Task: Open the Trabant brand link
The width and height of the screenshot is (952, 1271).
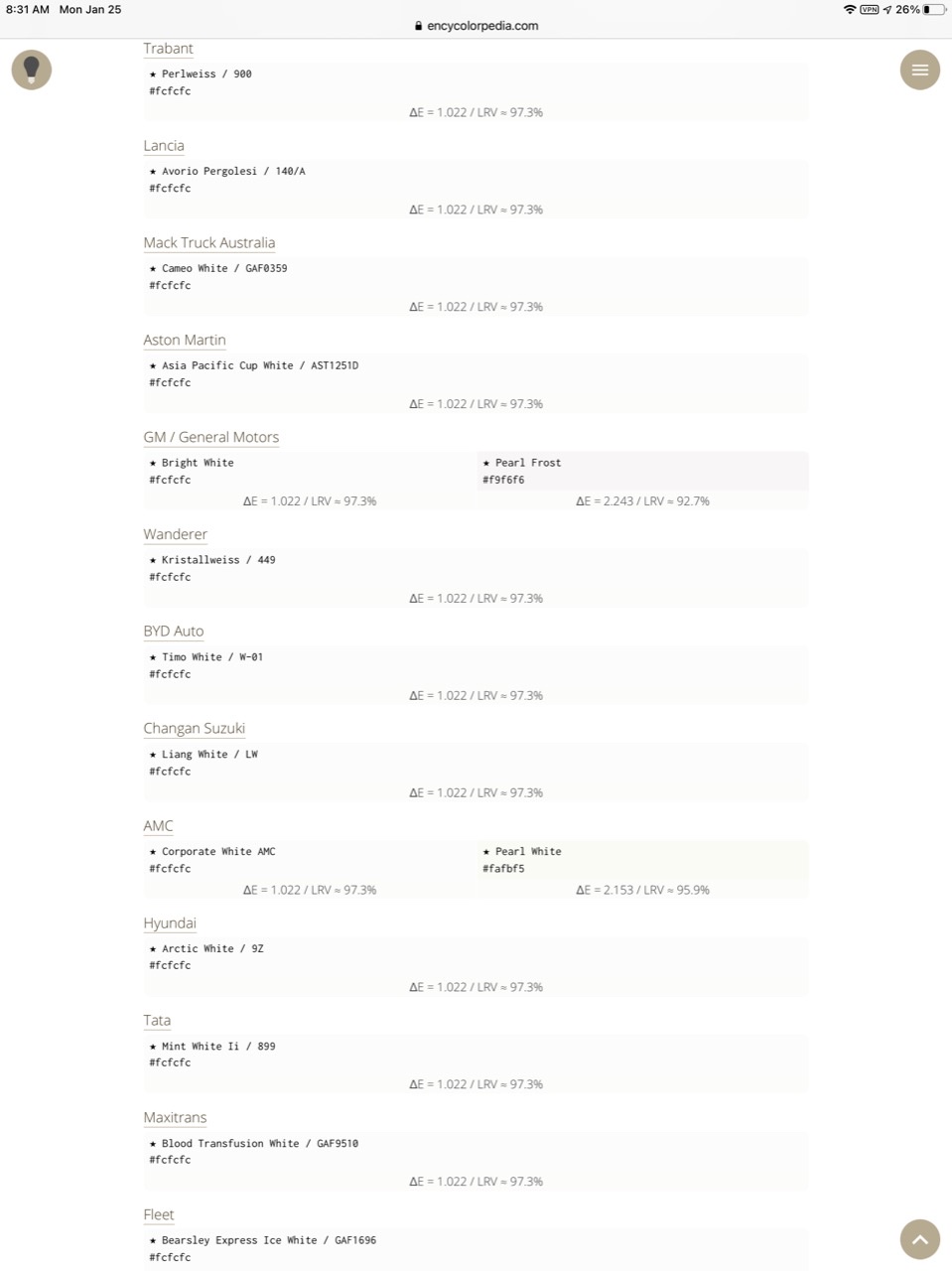Action: pyautogui.click(x=168, y=49)
